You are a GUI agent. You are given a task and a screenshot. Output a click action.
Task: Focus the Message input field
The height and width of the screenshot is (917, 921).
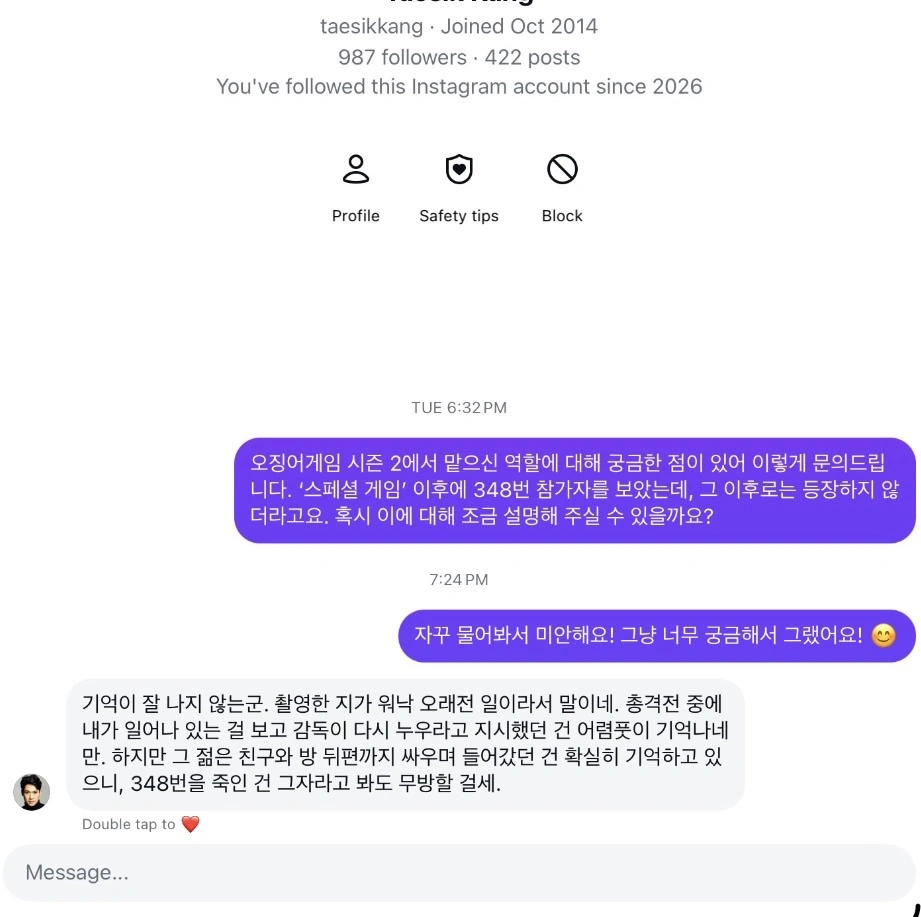459,872
